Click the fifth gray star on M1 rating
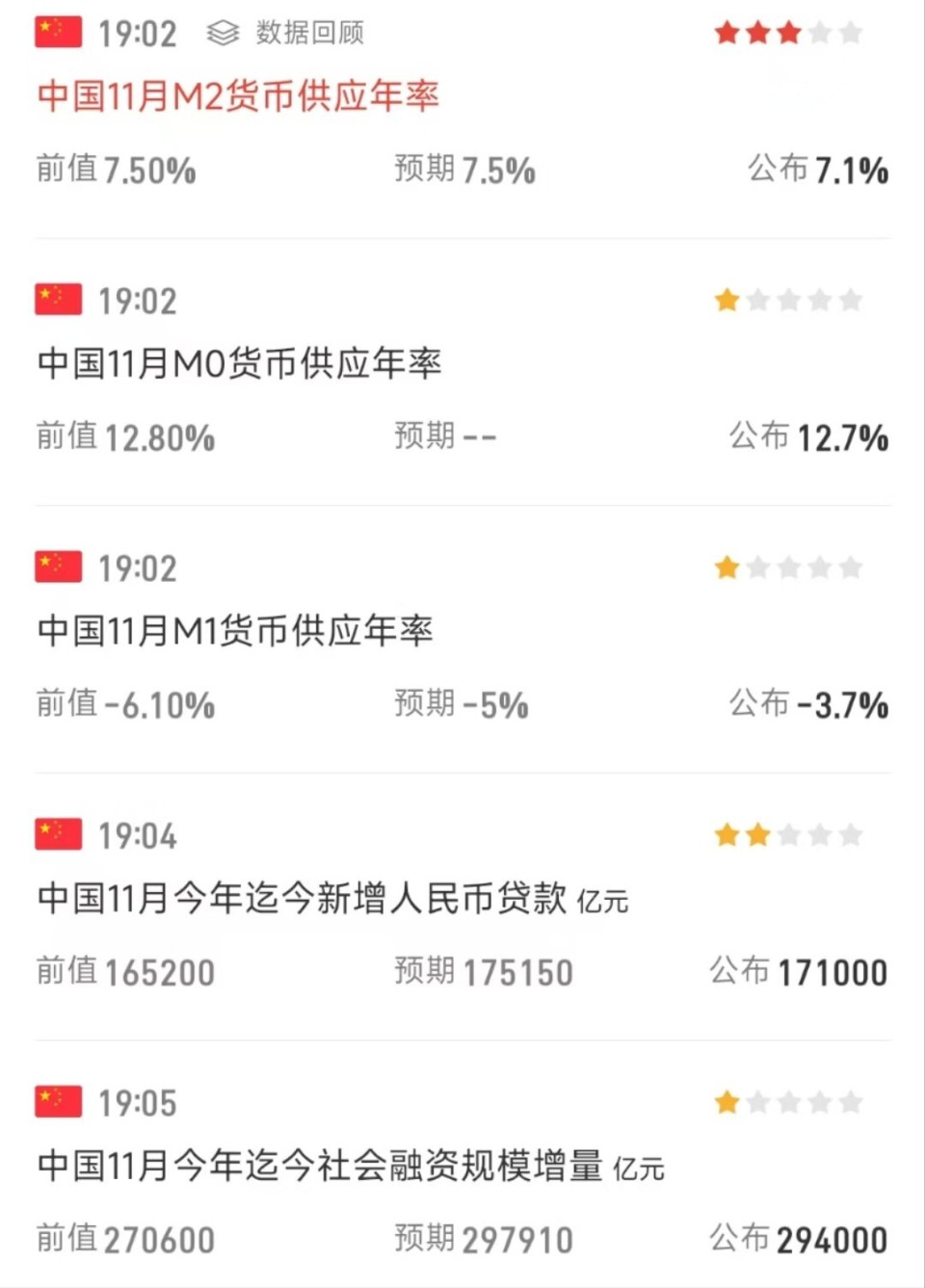The width and height of the screenshot is (925, 1288). [850, 567]
